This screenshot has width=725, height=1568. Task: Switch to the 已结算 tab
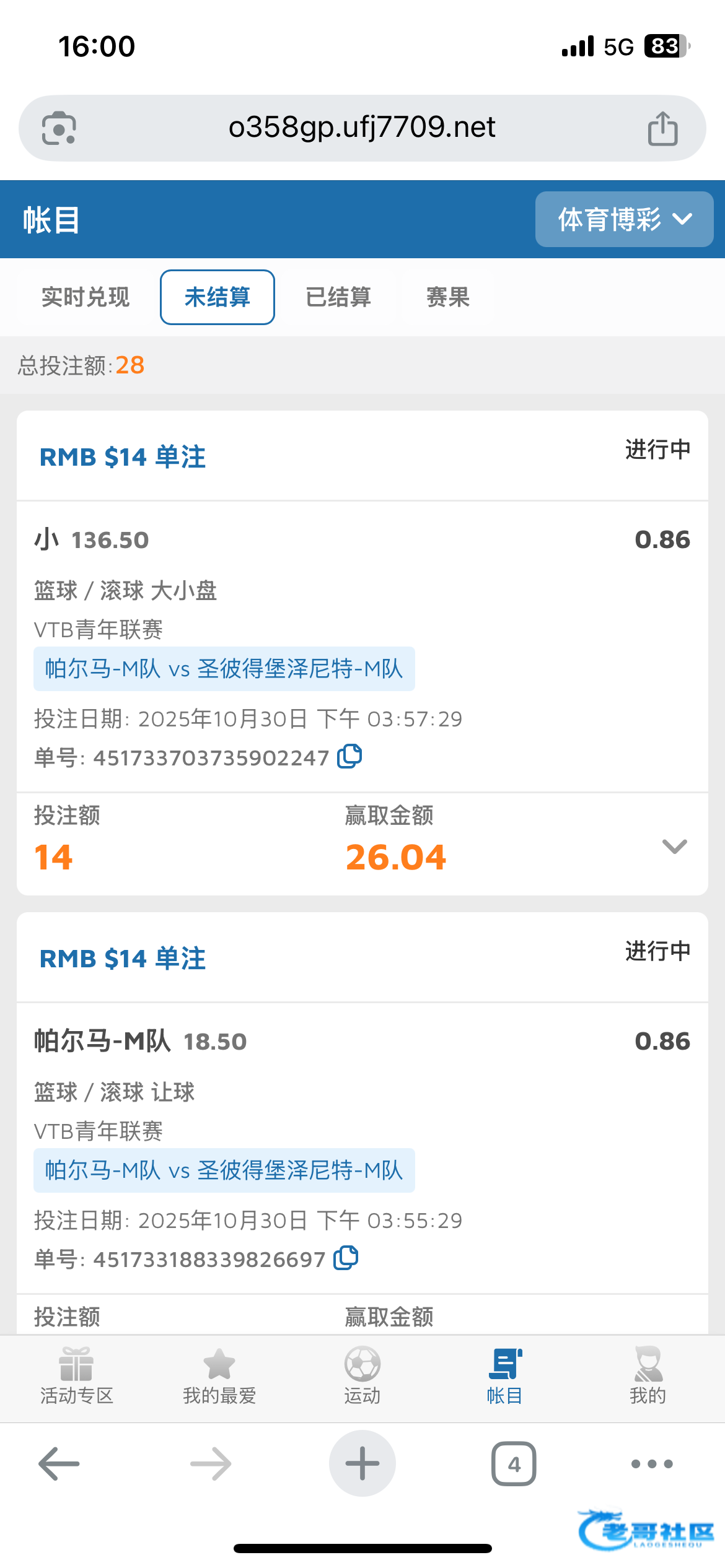point(338,297)
